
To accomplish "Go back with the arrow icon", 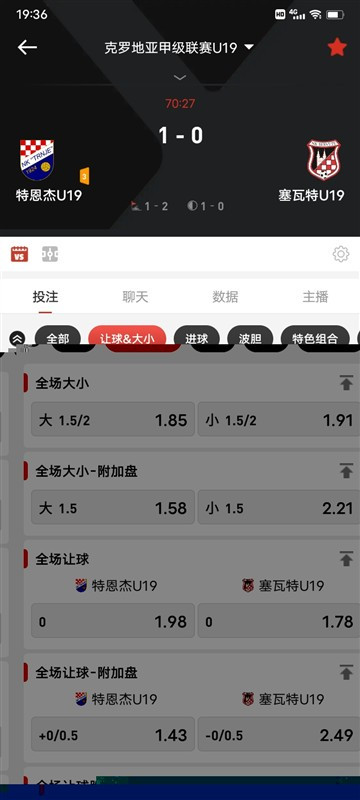I will 28,47.
